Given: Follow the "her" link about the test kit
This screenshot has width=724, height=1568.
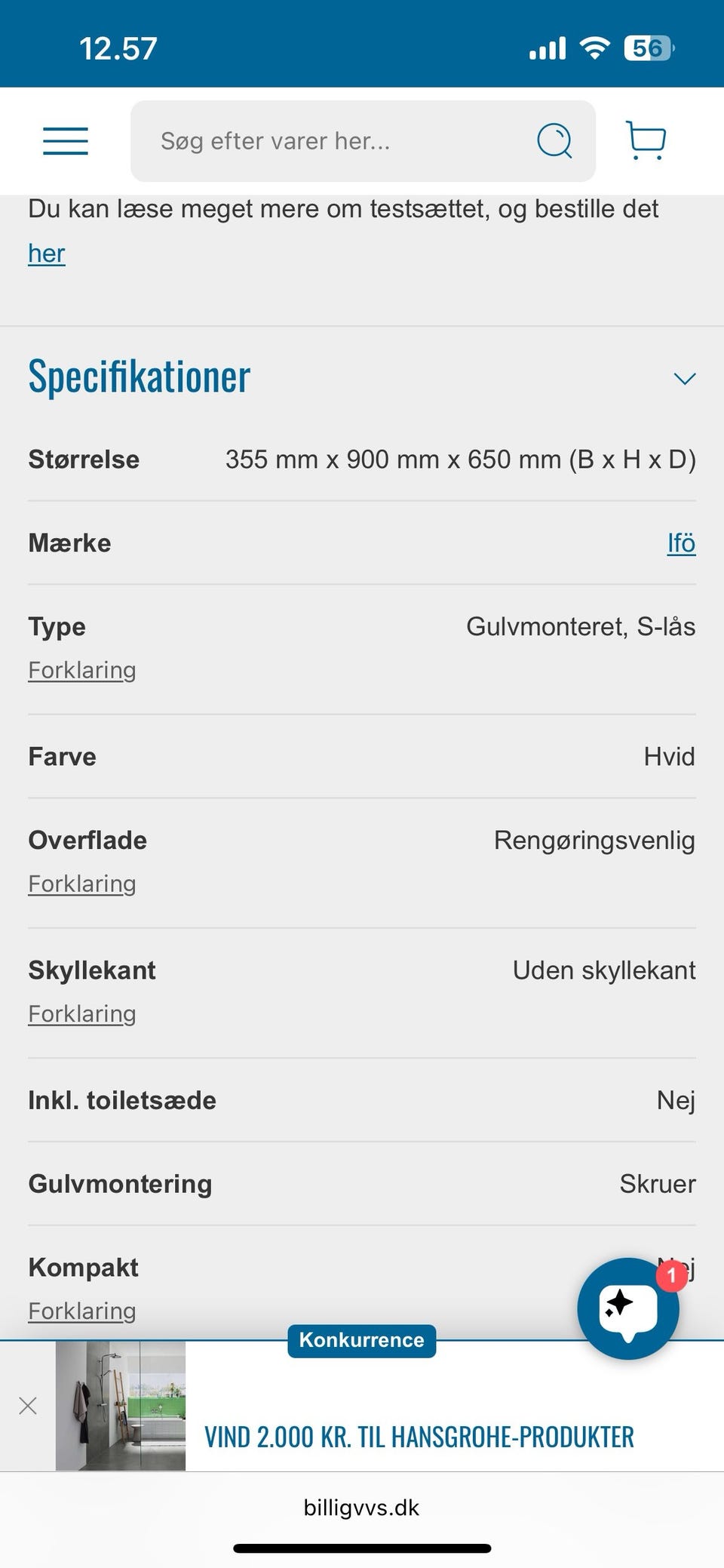Looking at the screenshot, I should pyautogui.click(x=47, y=254).
